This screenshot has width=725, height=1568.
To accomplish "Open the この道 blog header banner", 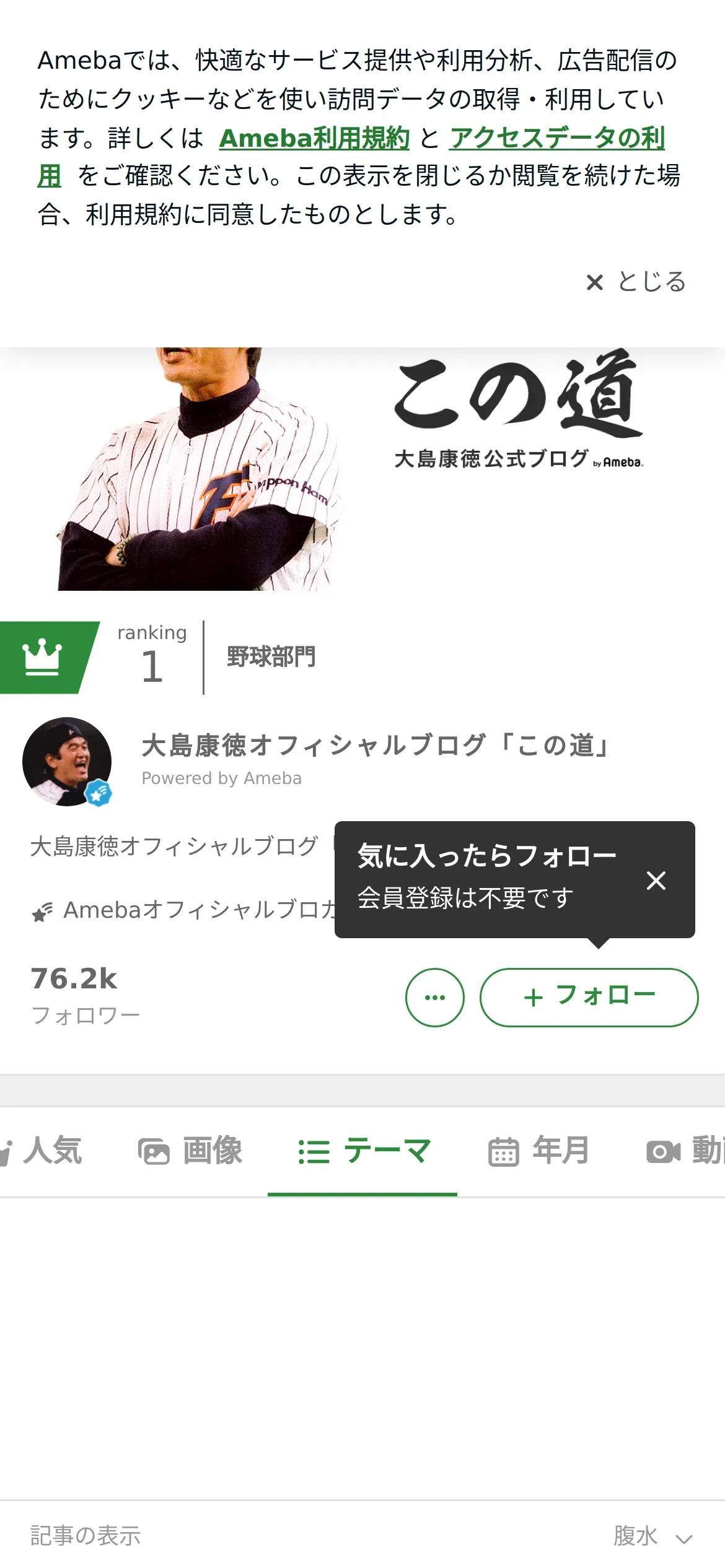I will [x=362, y=469].
